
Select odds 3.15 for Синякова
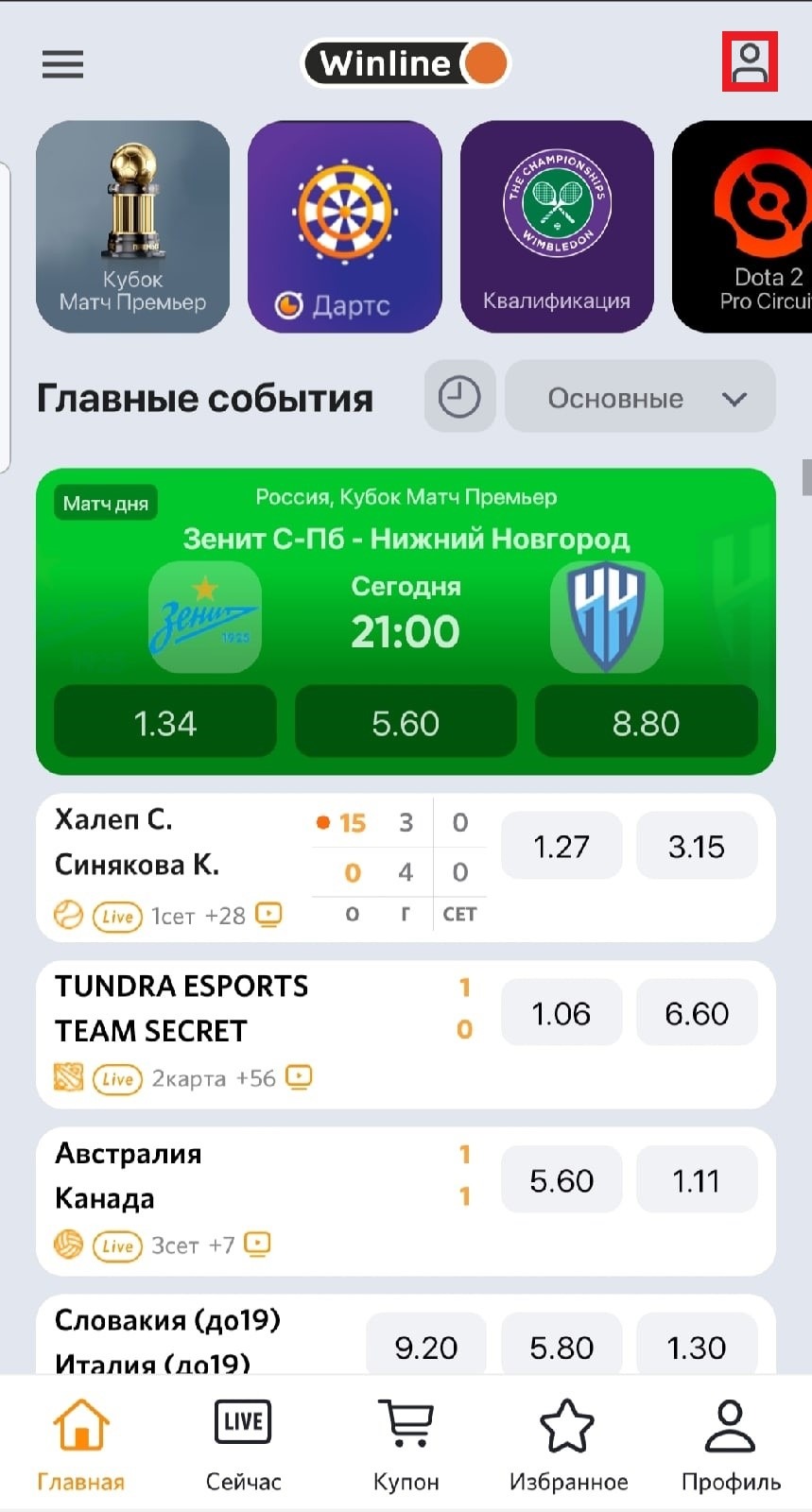(697, 846)
